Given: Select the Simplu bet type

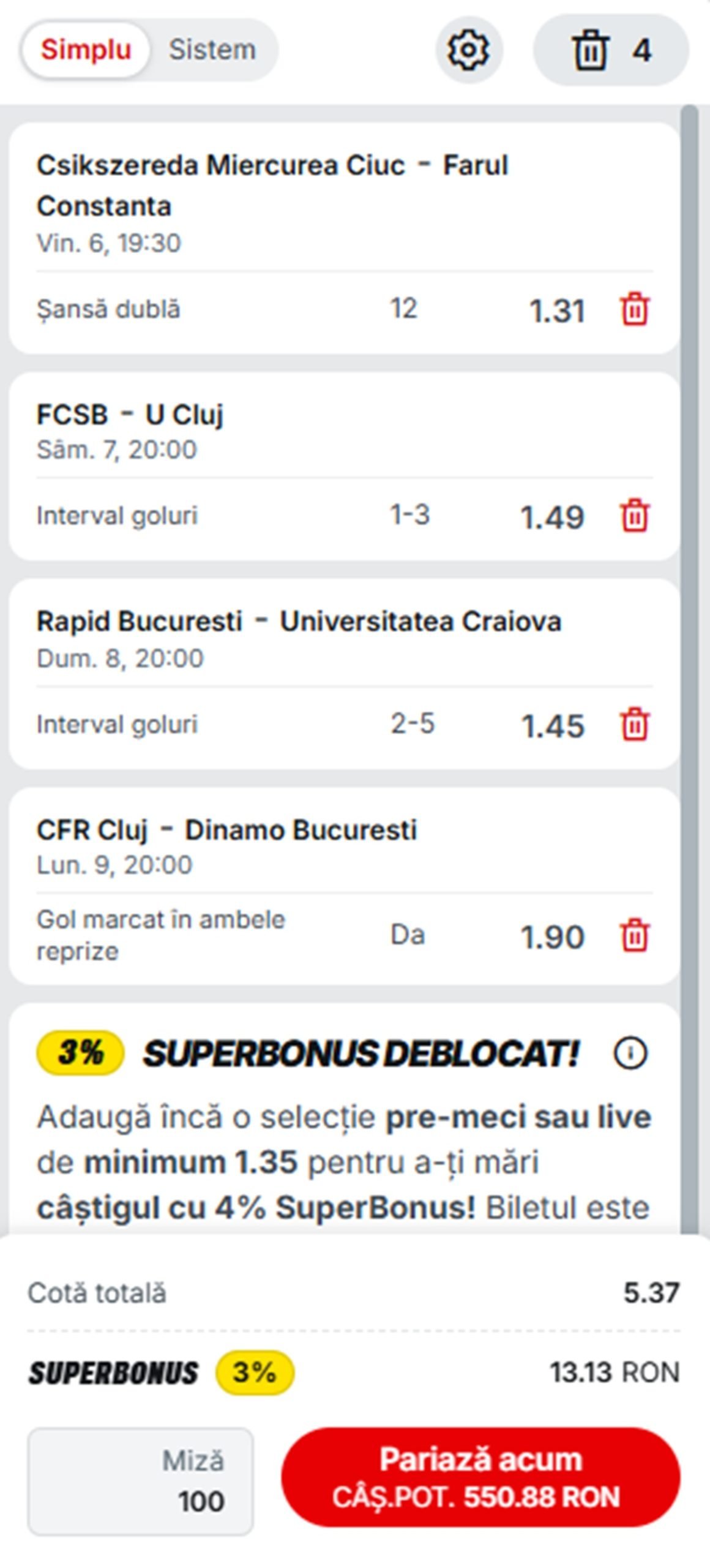Looking at the screenshot, I should [86, 50].
